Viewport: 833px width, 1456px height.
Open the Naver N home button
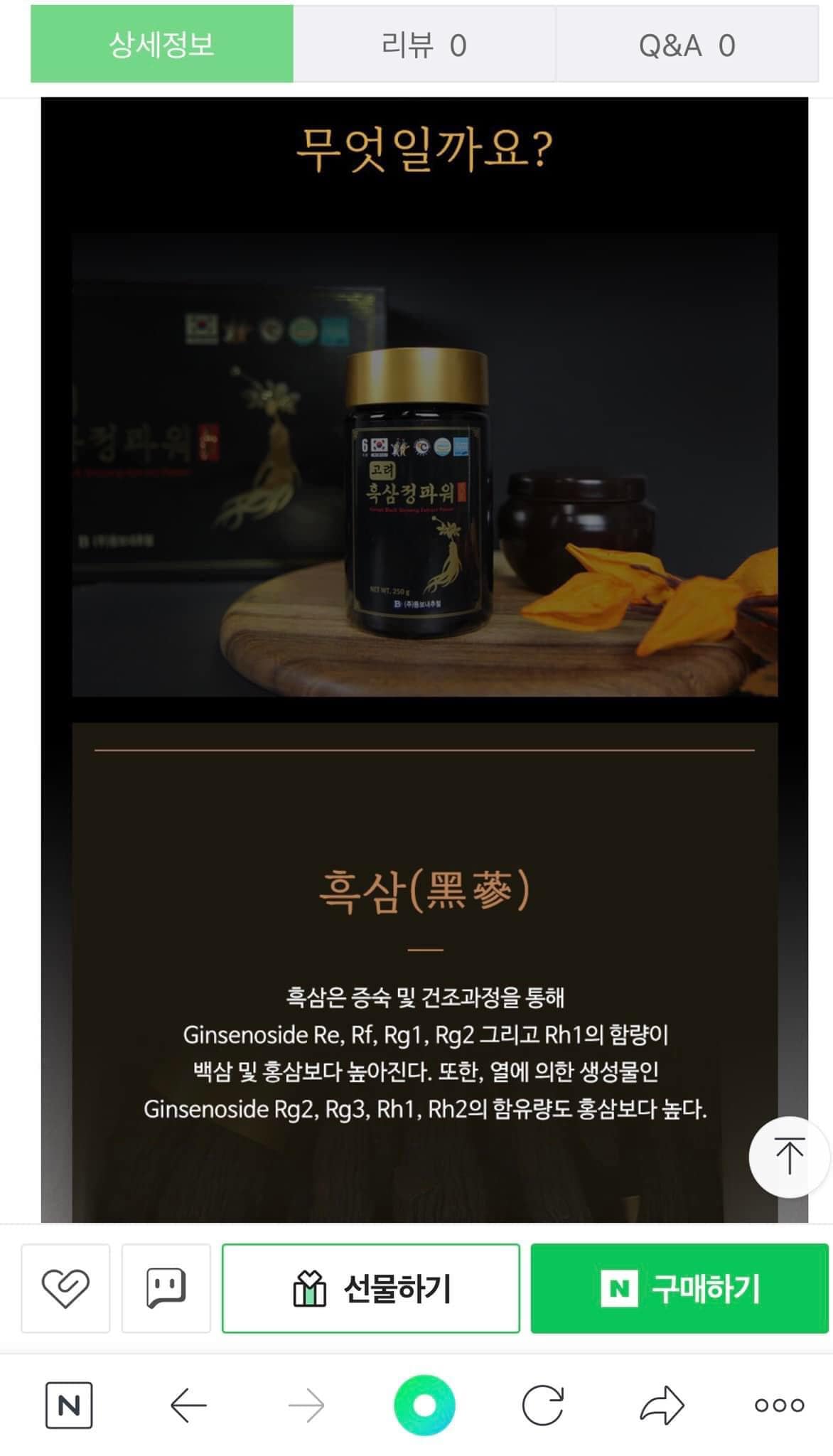pos(69,1406)
